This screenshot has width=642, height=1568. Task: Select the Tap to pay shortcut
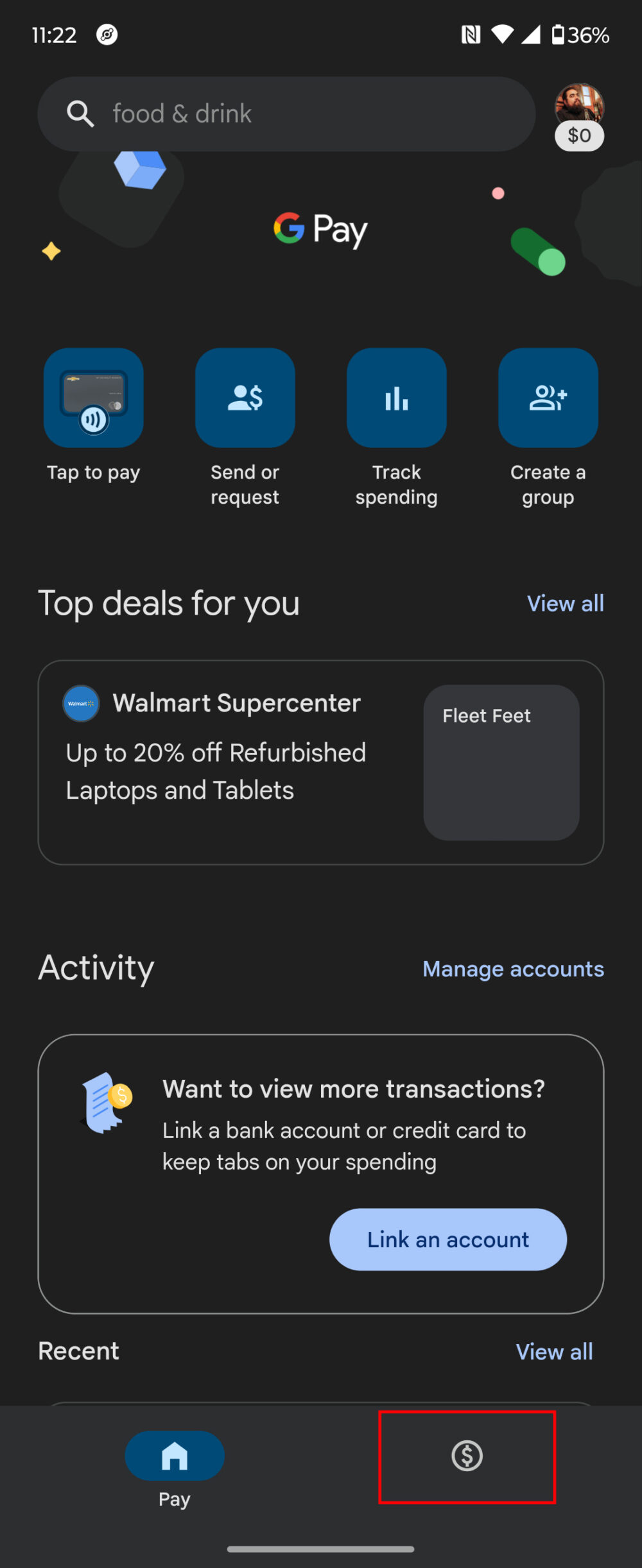click(93, 398)
